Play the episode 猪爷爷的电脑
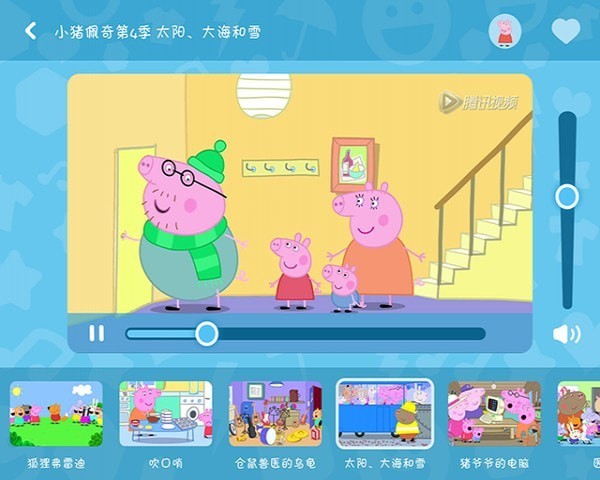The height and width of the screenshot is (480, 600). [494, 414]
